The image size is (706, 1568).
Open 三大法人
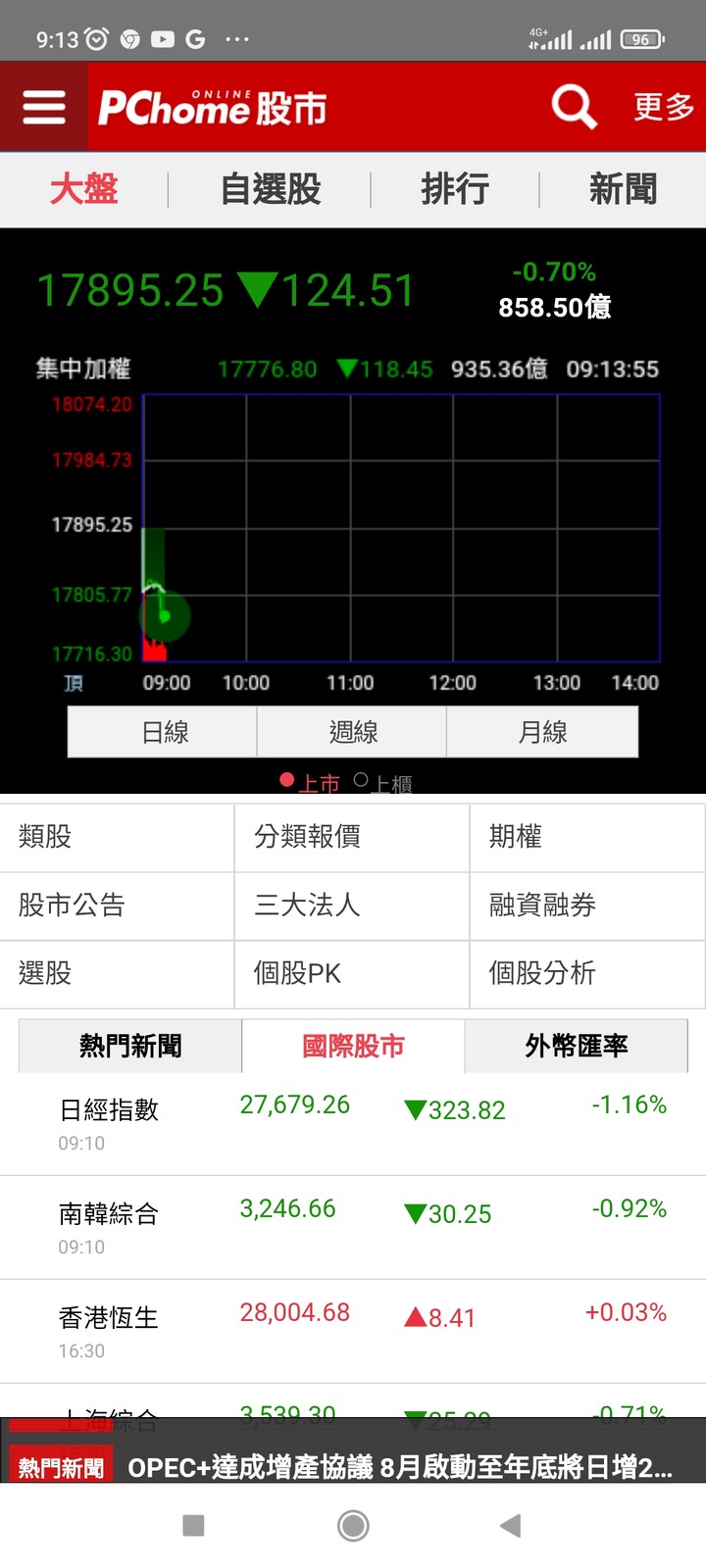[352, 906]
